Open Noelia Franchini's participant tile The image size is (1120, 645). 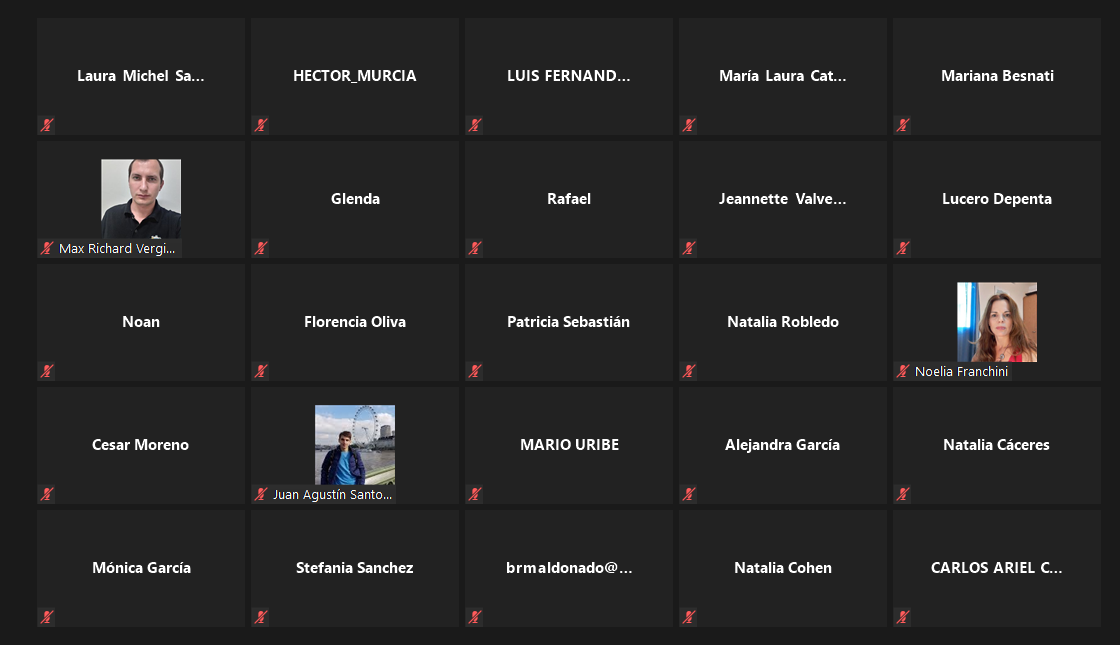click(x=997, y=322)
